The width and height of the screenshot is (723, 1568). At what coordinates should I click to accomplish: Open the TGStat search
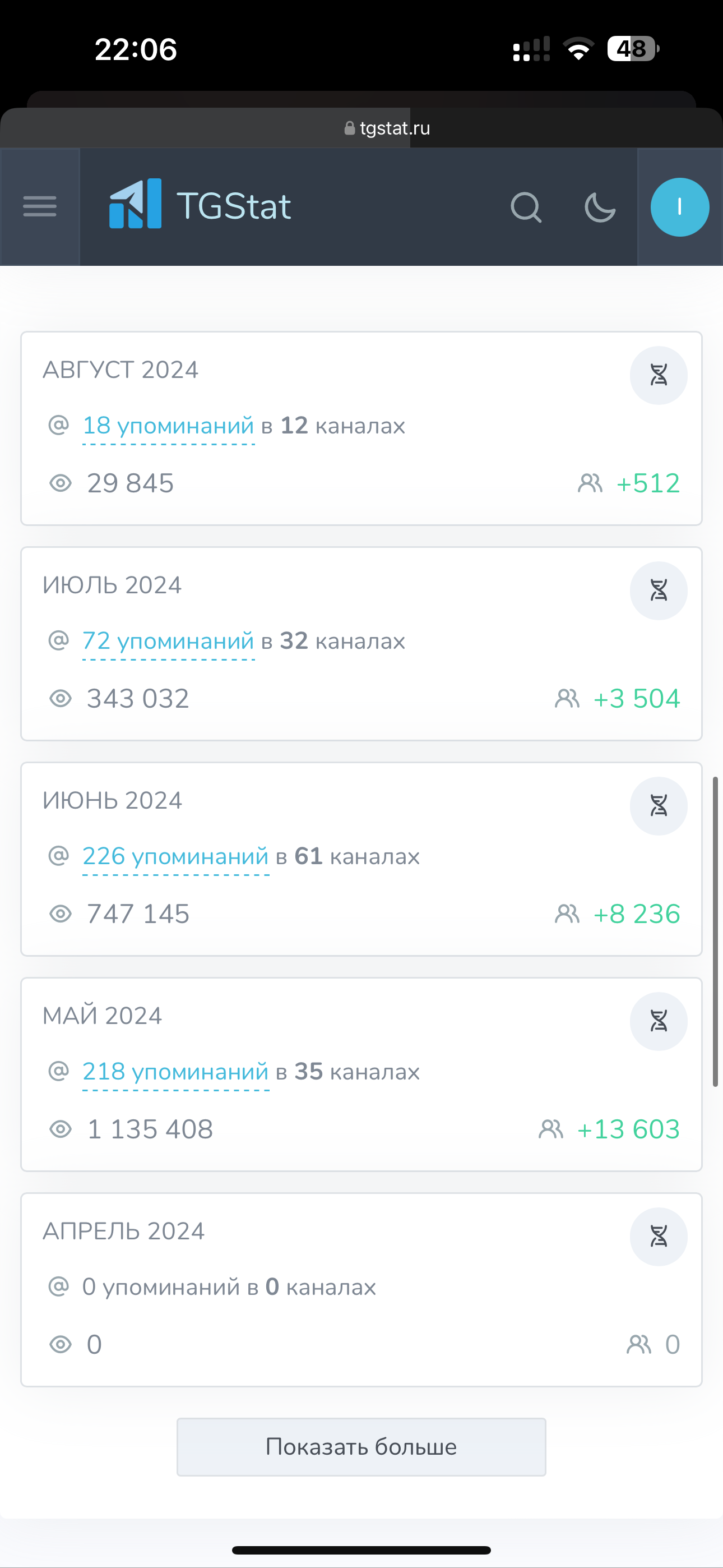[x=526, y=207]
